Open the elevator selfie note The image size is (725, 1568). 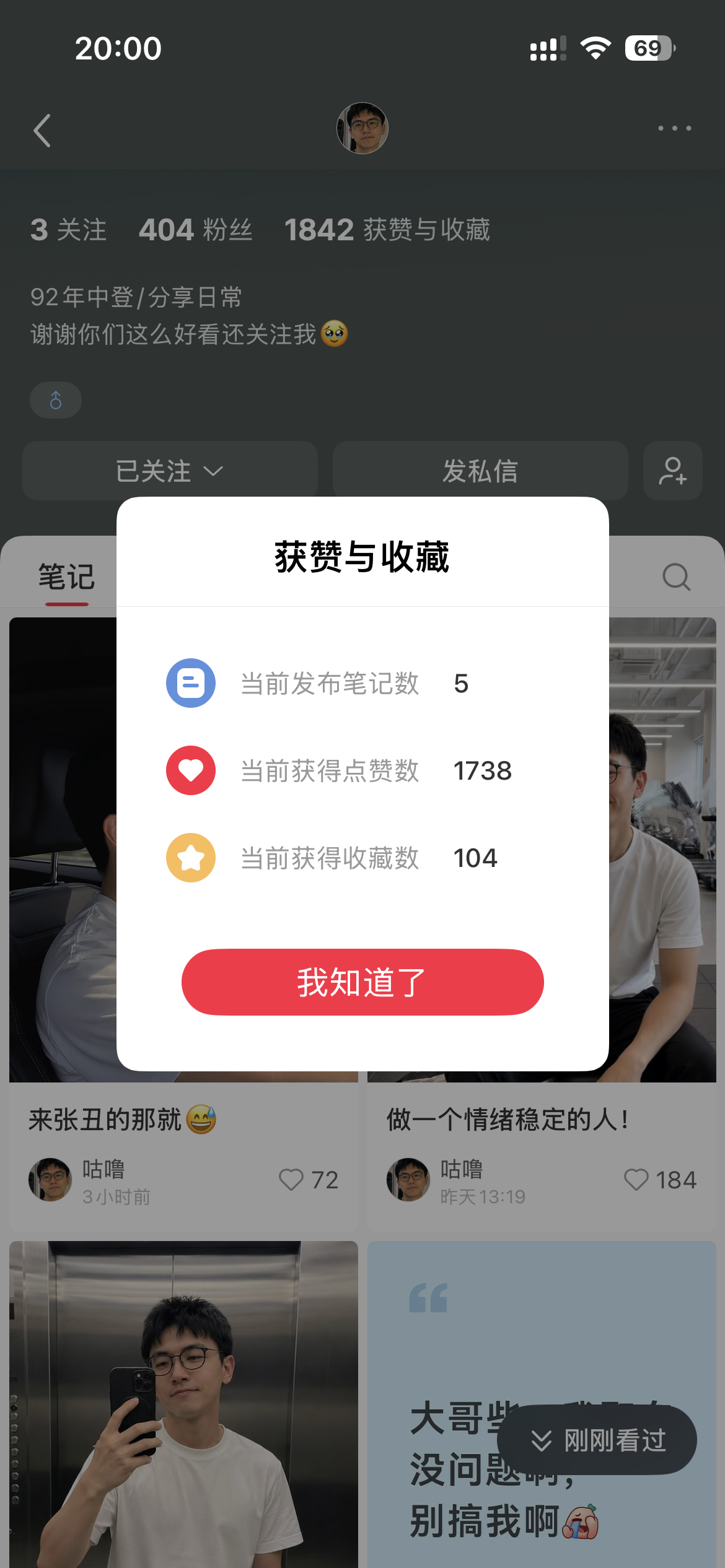[183, 1405]
